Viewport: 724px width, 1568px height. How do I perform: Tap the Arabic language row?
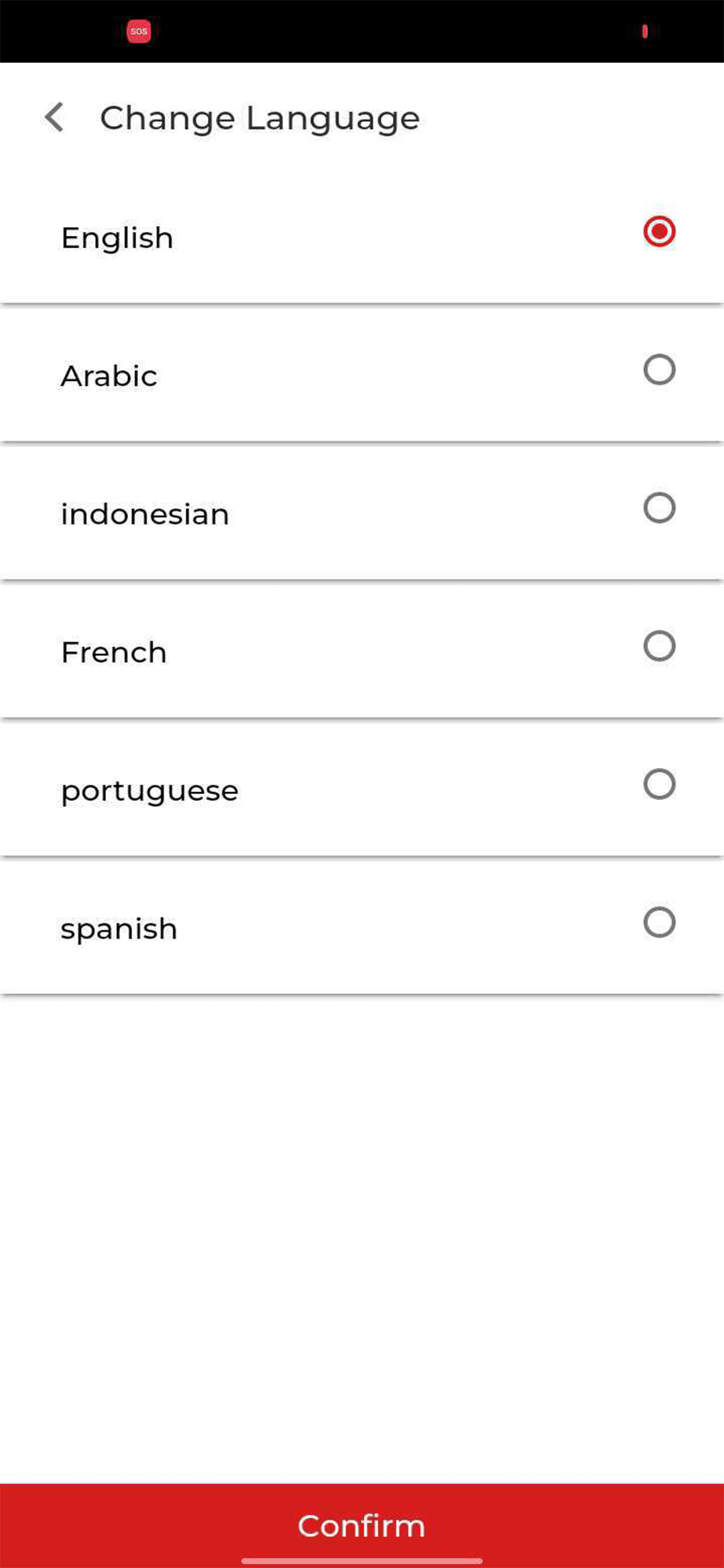pos(268,375)
